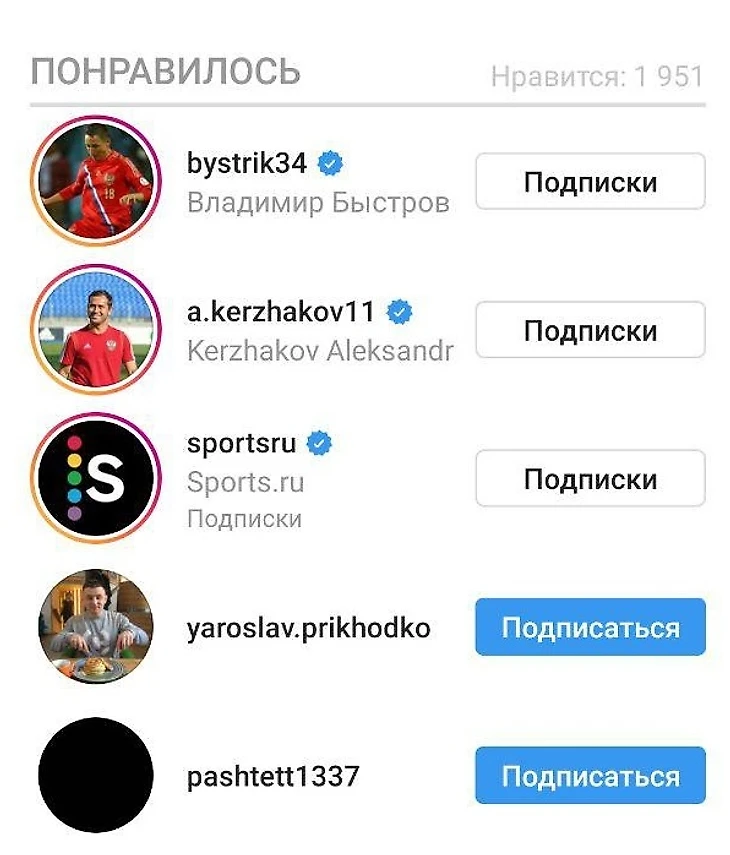Open the sportsru avatar
The width and height of the screenshot is (730, 855).
click(x=96, y=478)
